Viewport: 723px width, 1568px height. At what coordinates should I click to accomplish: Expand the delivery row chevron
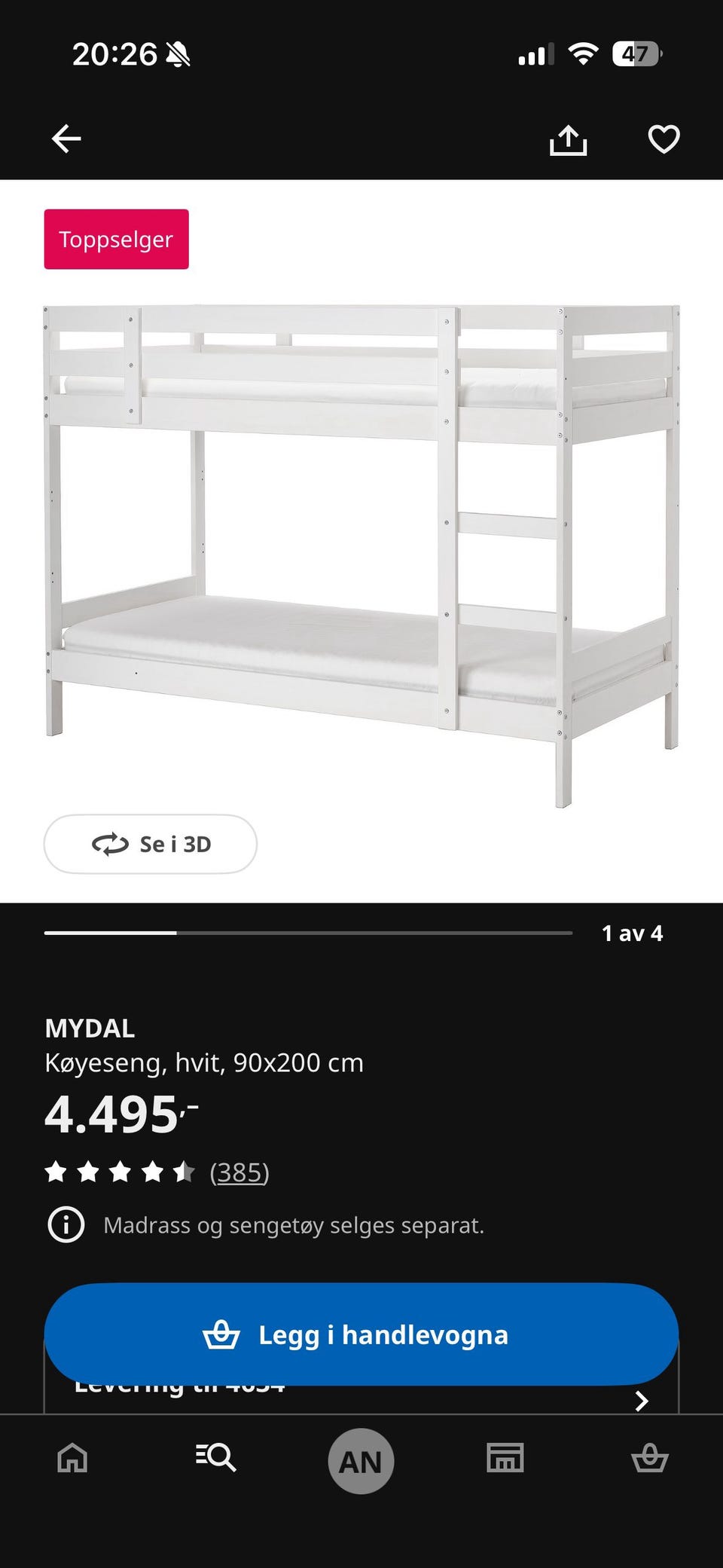coord(641,1401)
